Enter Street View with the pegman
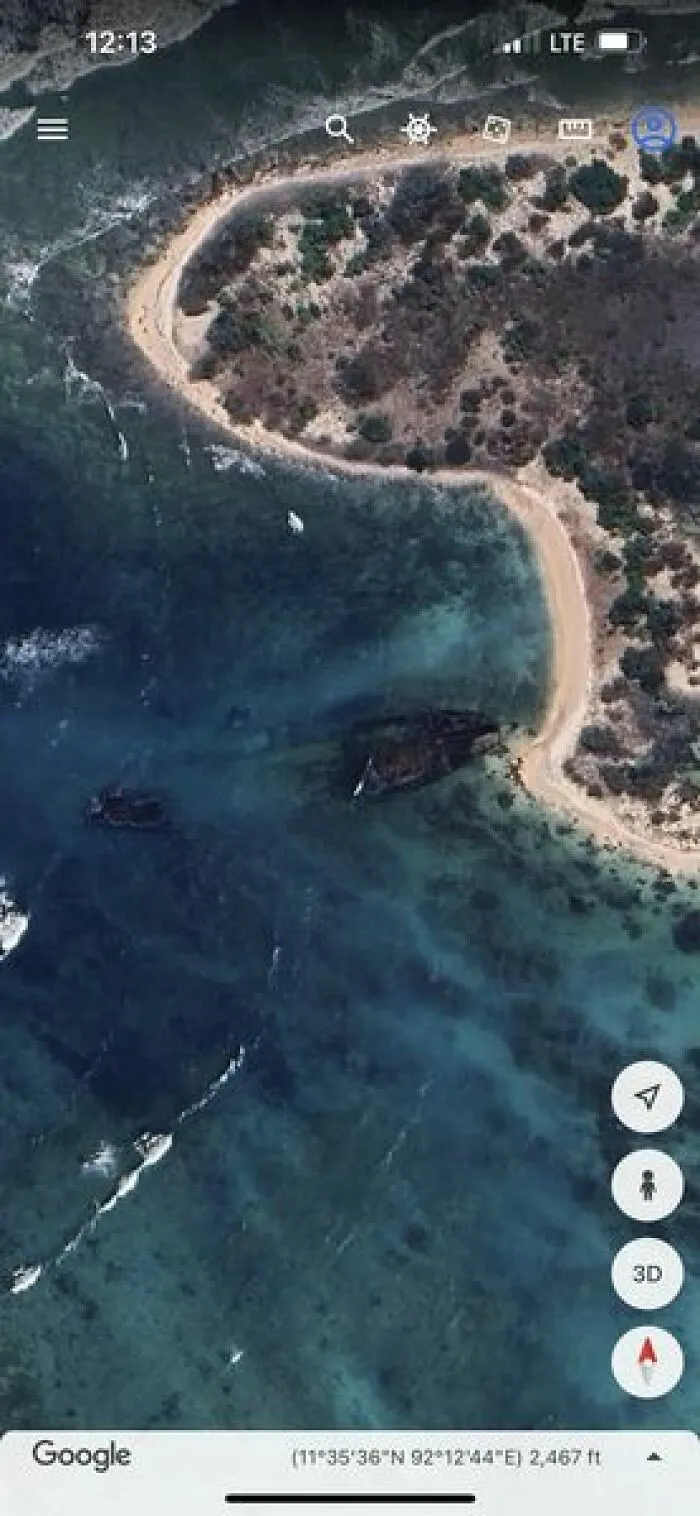 click(647, 1185)
